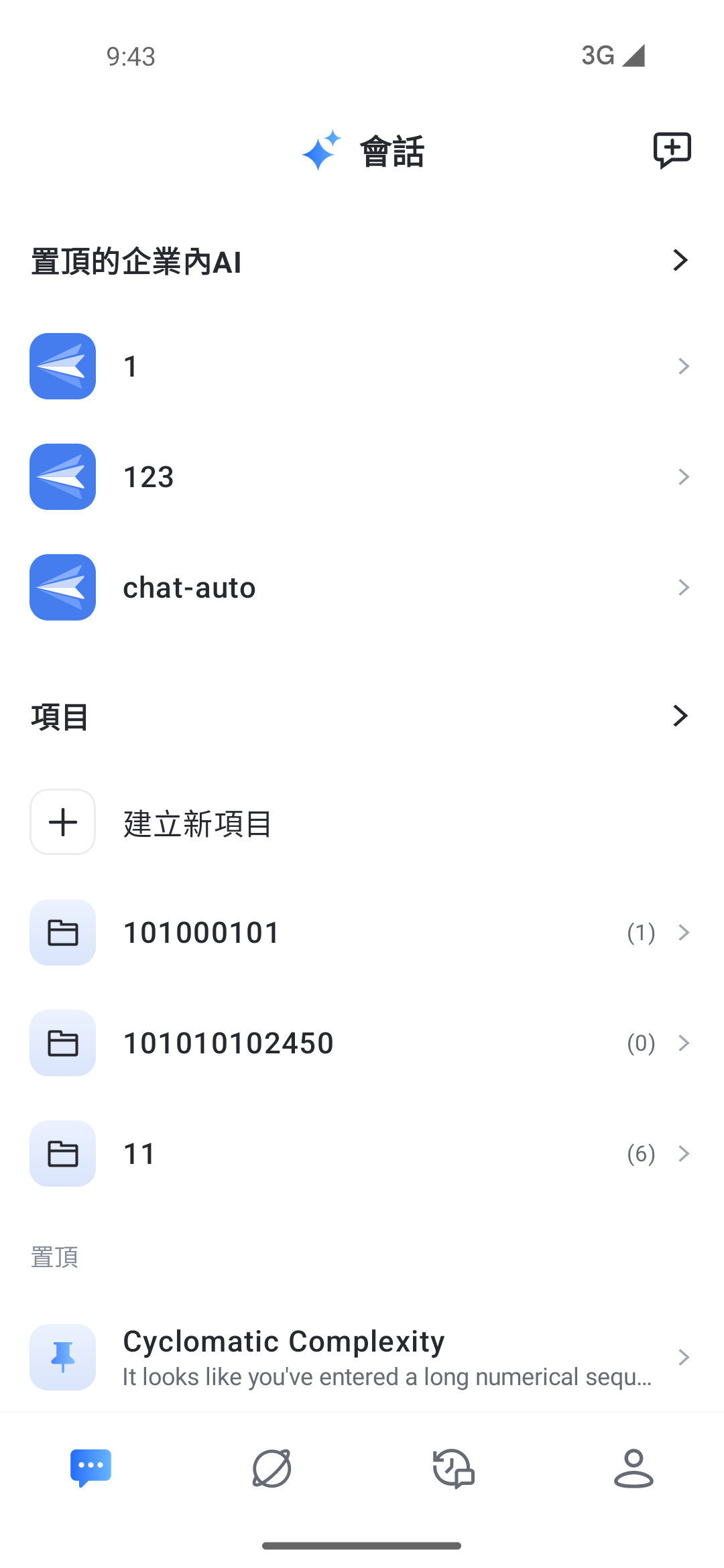The width and height of the screenshot is (724, 1568).
Task: Go to the profile tab
Action: click(x=633, y=1469)
